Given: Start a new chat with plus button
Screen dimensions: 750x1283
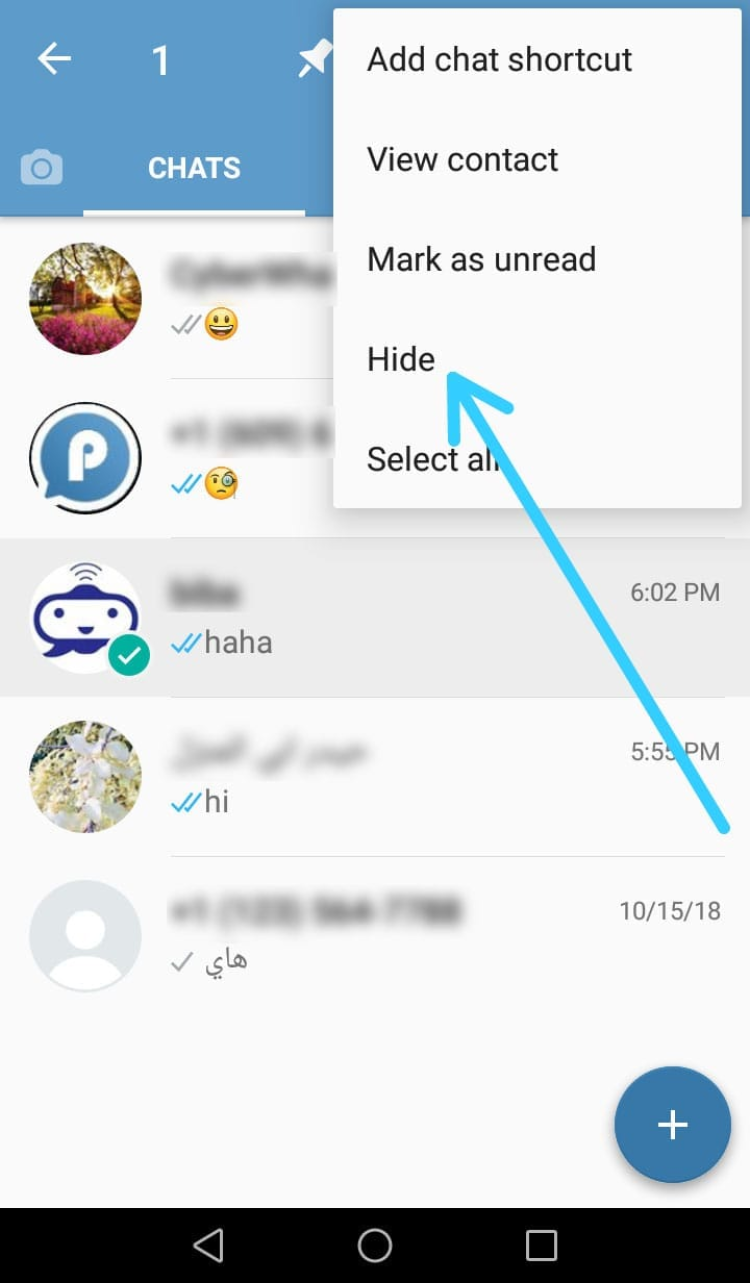Looking at the screenshot, I should point(672,1124).
